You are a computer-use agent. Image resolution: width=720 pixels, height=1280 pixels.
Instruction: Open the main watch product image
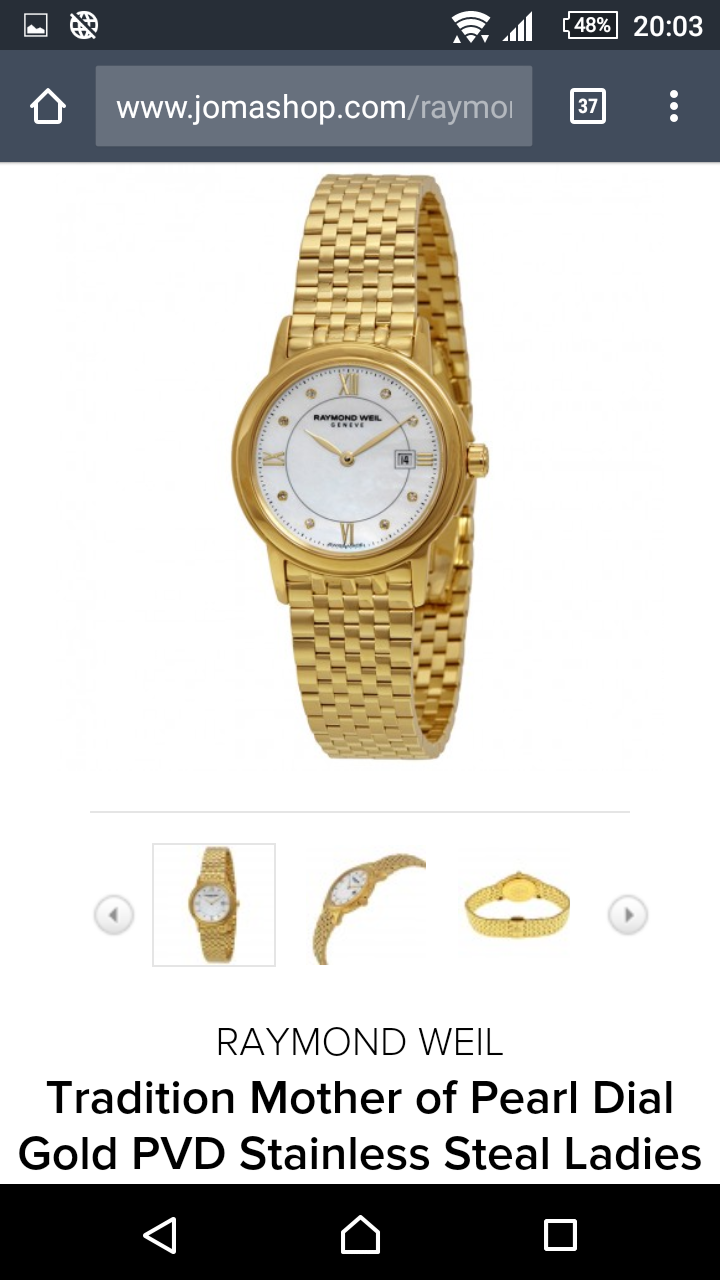tap(360, 465)
